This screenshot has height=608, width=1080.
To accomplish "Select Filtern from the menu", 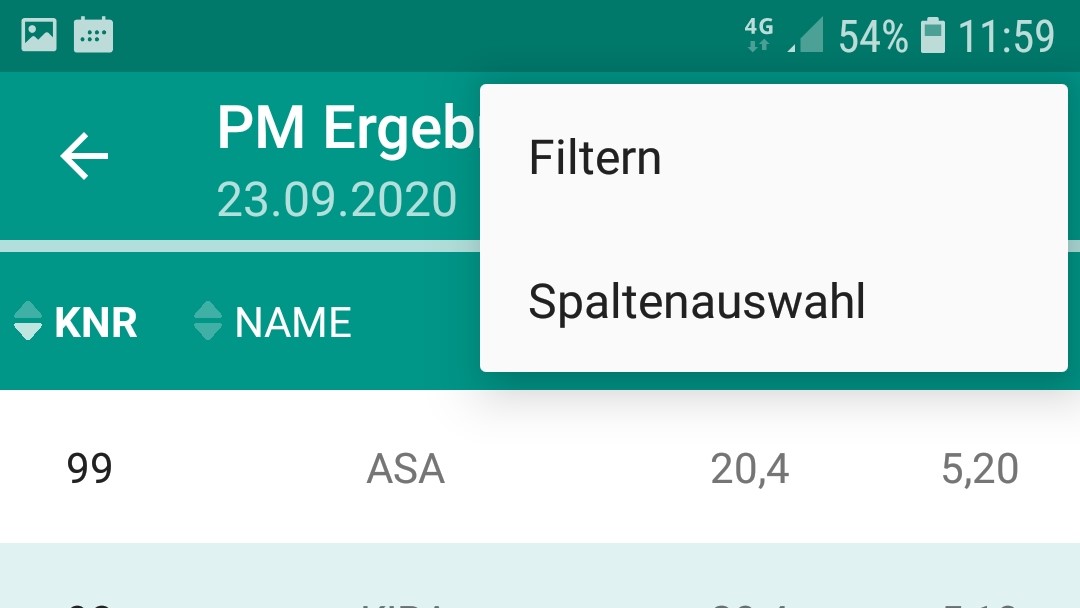I will [595, 158].
